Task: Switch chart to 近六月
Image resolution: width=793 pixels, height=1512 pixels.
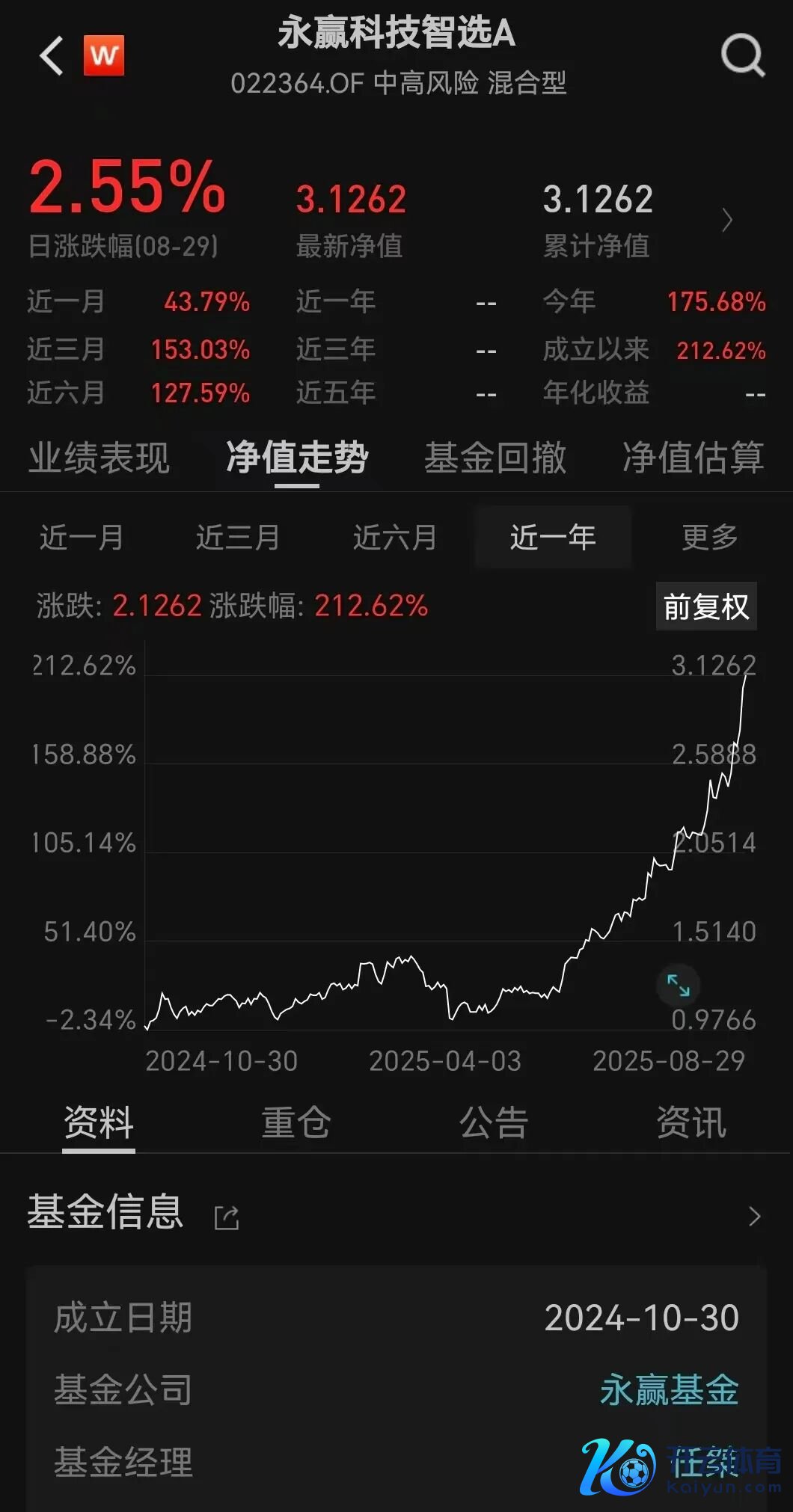Action: coord(395,537)
